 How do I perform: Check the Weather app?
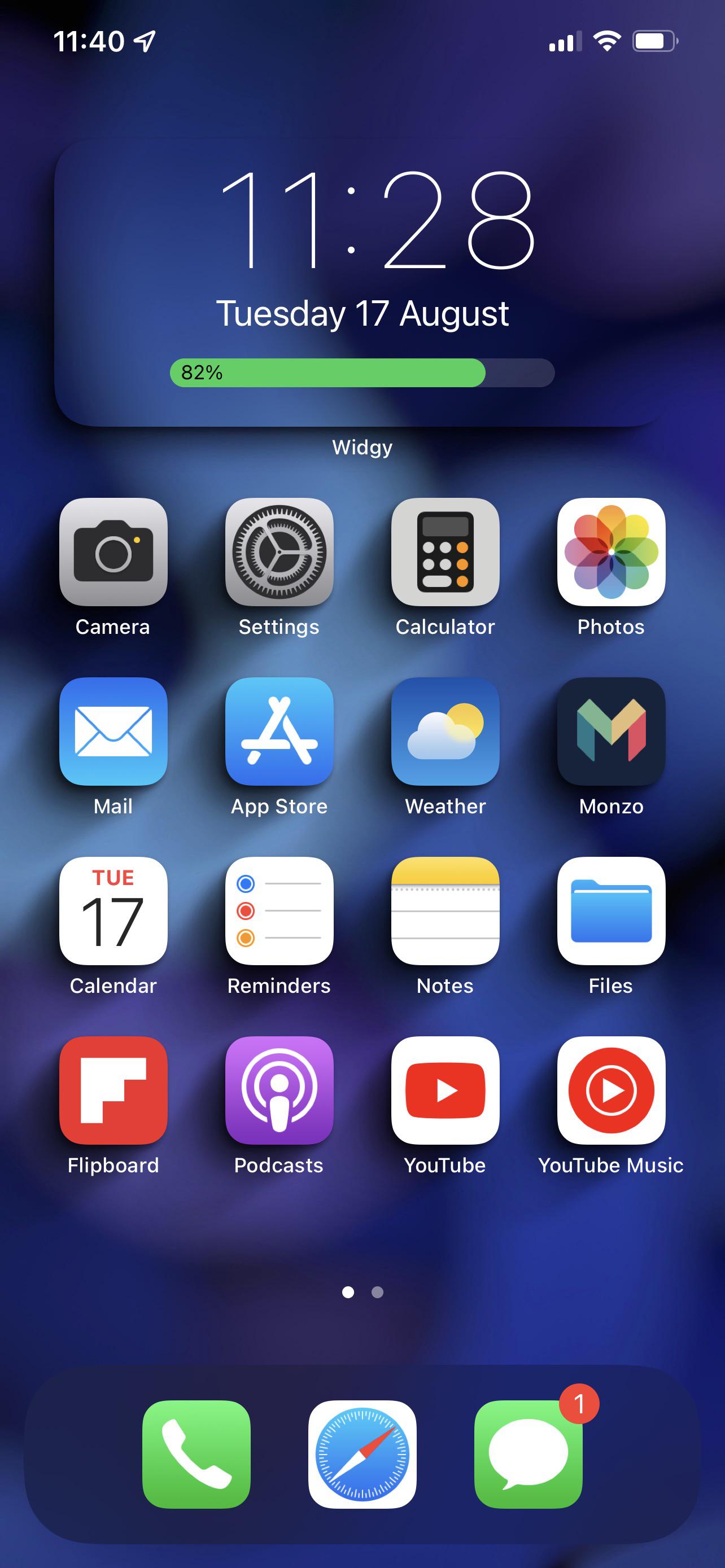(446, 733)
